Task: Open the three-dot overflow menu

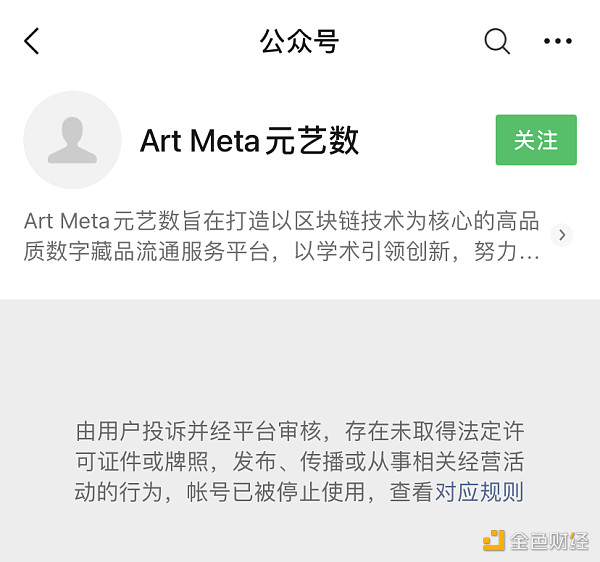Action: point(557,41)
